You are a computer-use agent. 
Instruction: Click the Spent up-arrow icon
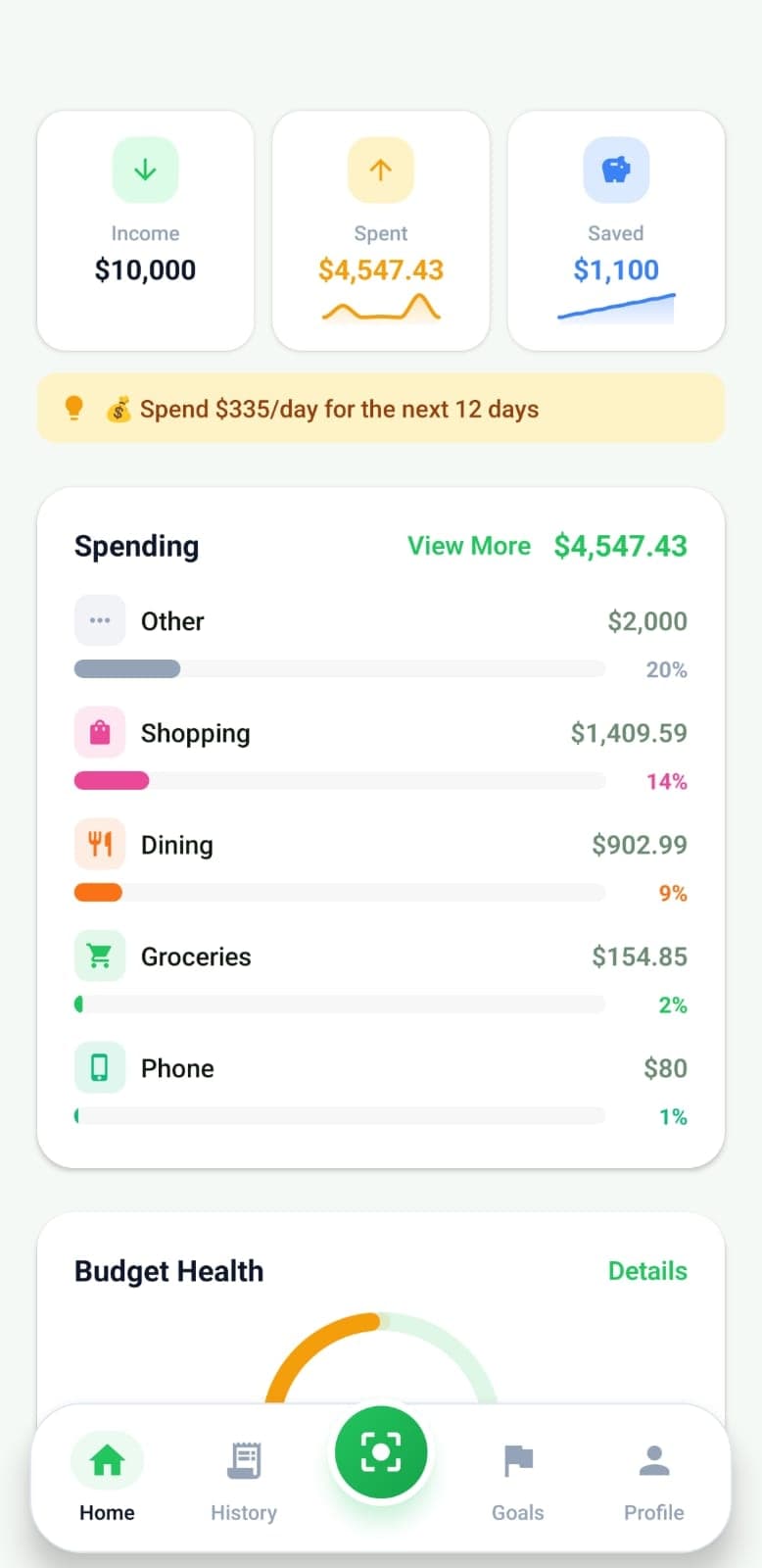(380, 170)
